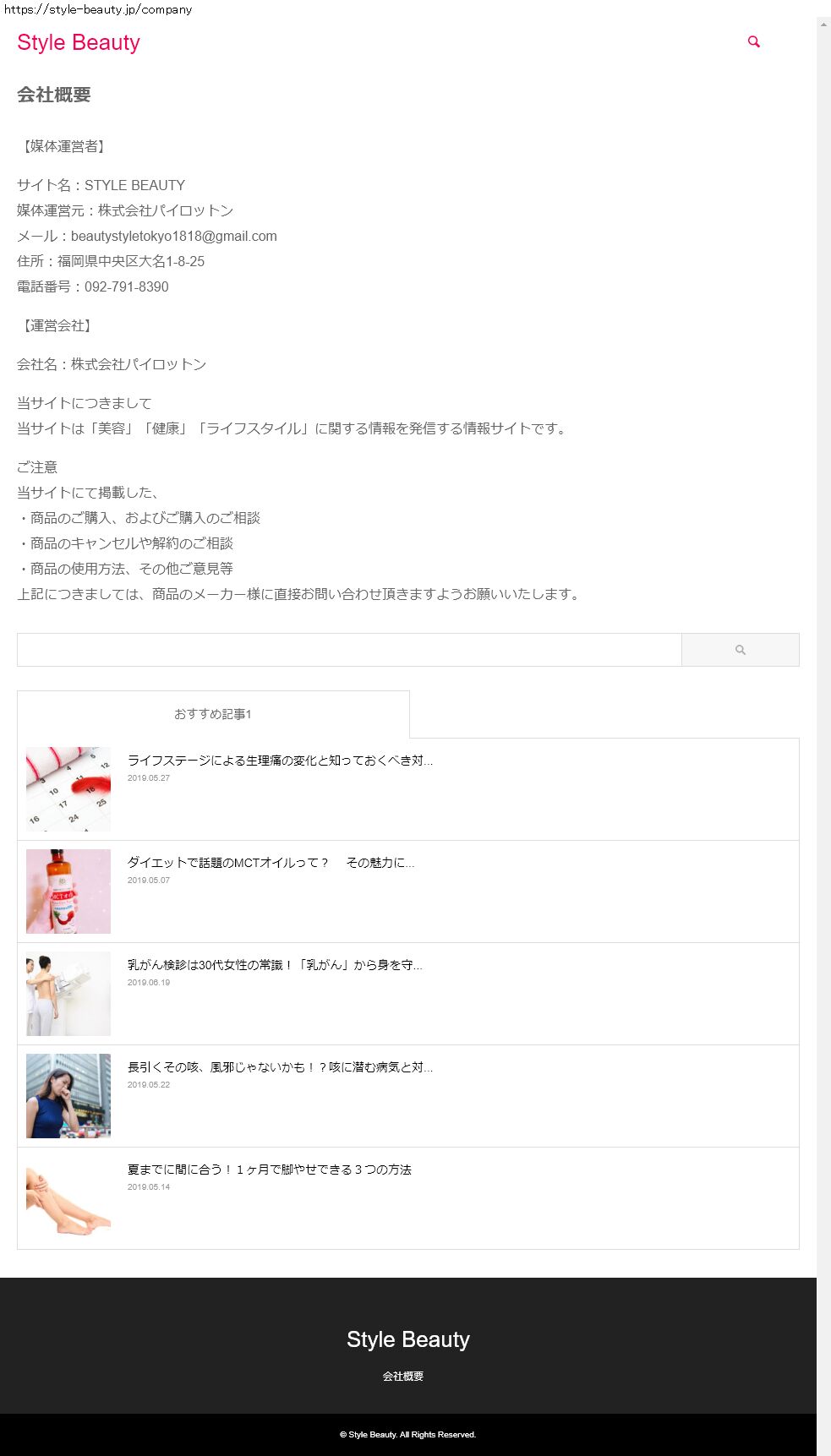
Task: Focus the wide search text field
Action: tap(349, 650)
